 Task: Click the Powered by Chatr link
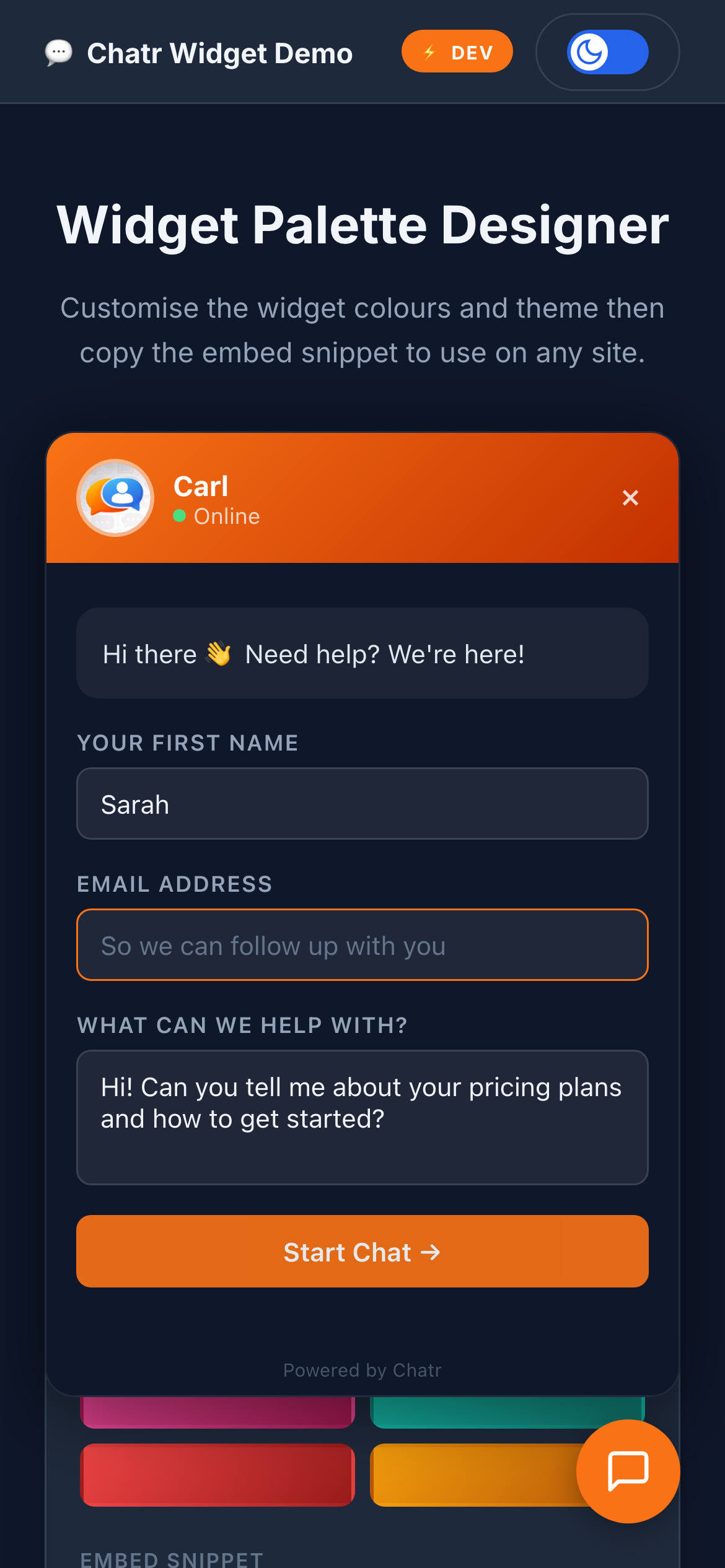pos(362,1370)
